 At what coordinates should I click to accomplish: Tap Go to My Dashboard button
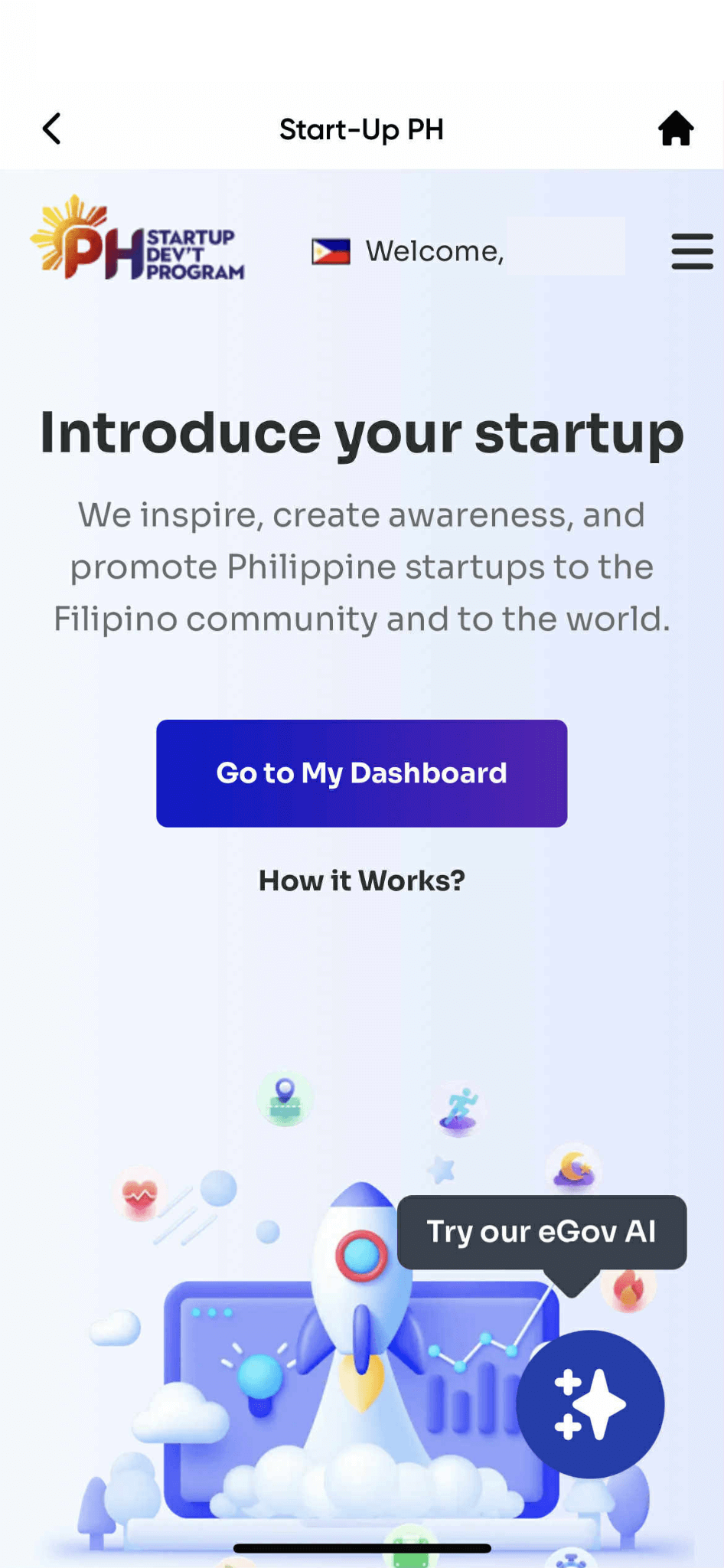coord(361,773)
